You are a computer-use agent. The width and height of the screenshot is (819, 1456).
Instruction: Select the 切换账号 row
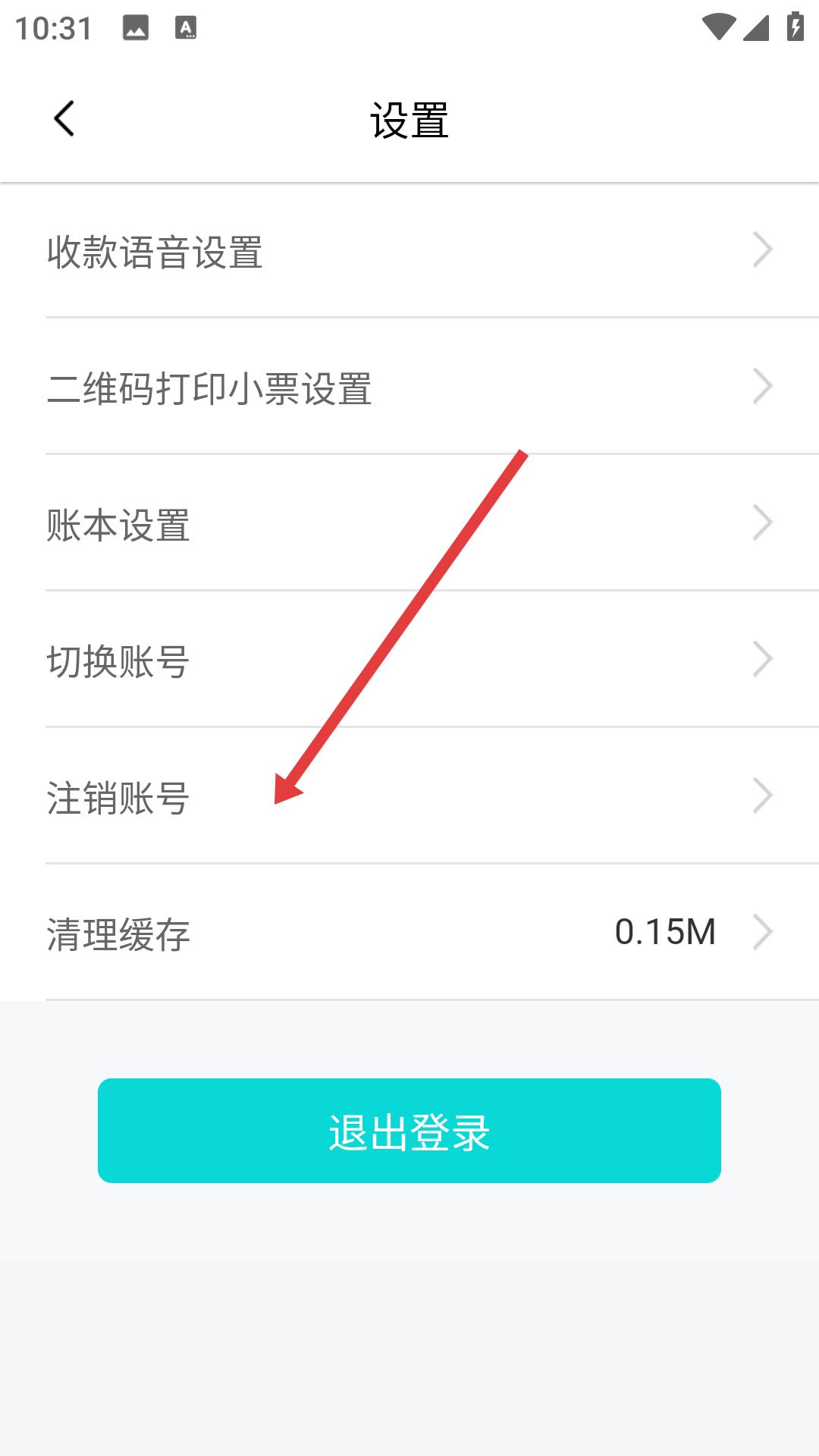pos(118,659)
